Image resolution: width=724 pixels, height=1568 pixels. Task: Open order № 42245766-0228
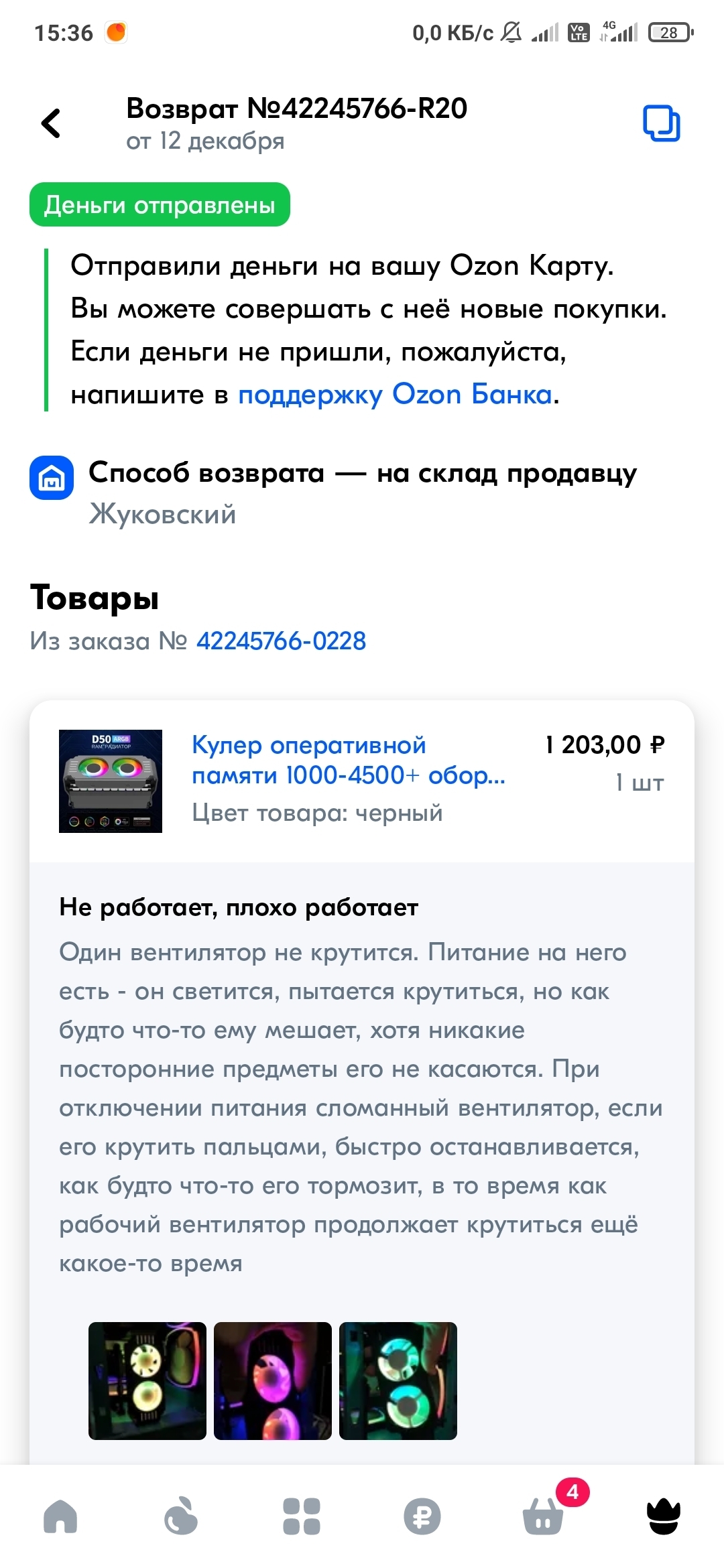point(281,641)
